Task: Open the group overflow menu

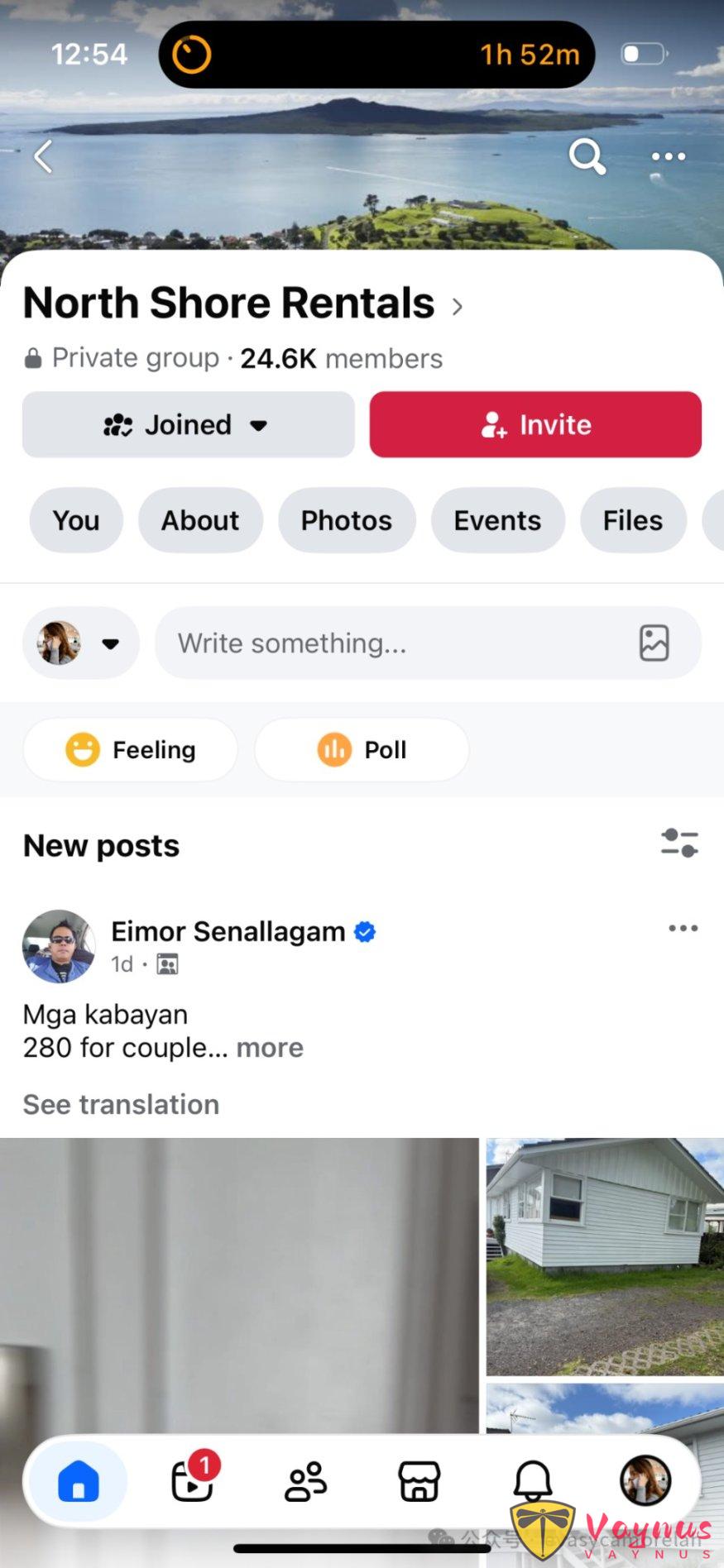Action: click(668, 156)
